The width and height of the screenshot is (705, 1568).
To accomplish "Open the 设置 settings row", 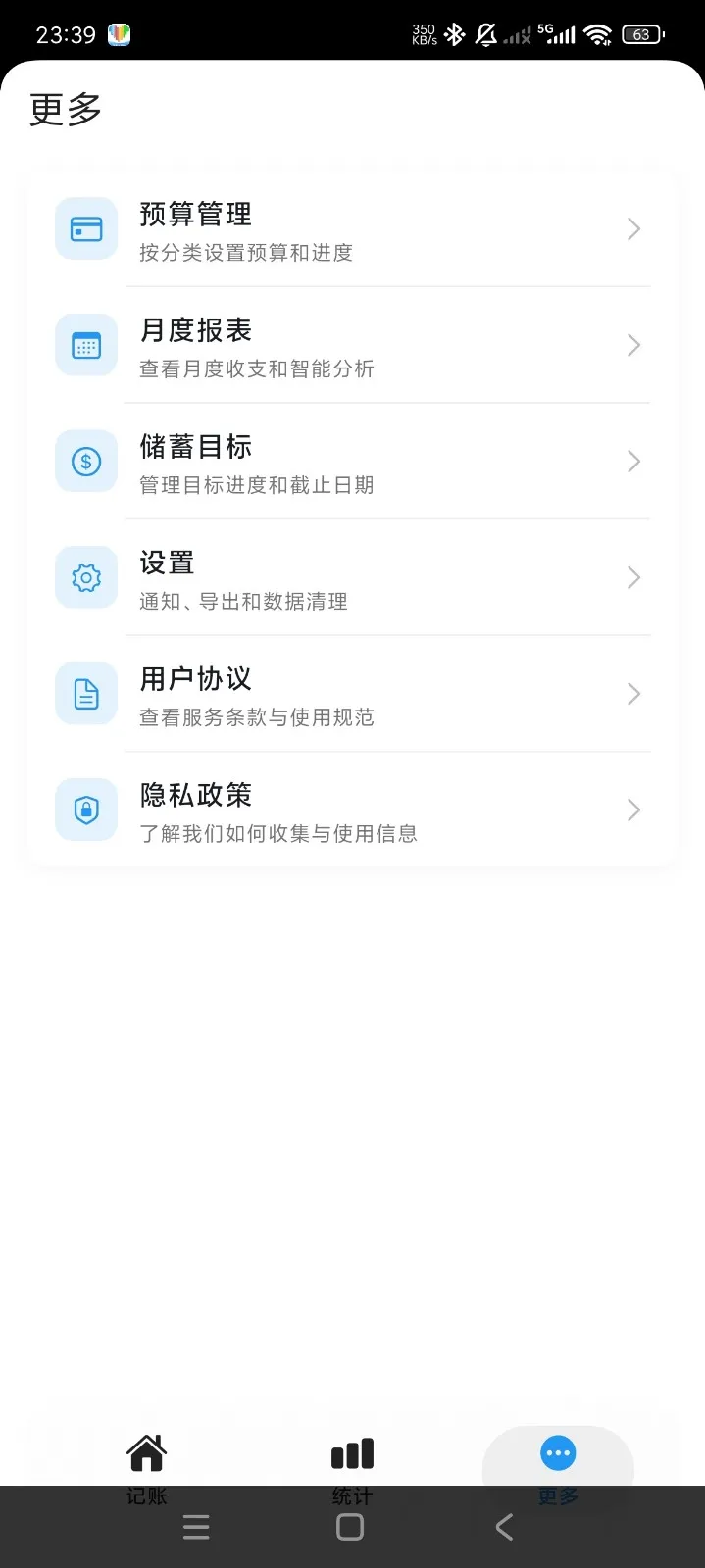I will [x=353, y=578].
